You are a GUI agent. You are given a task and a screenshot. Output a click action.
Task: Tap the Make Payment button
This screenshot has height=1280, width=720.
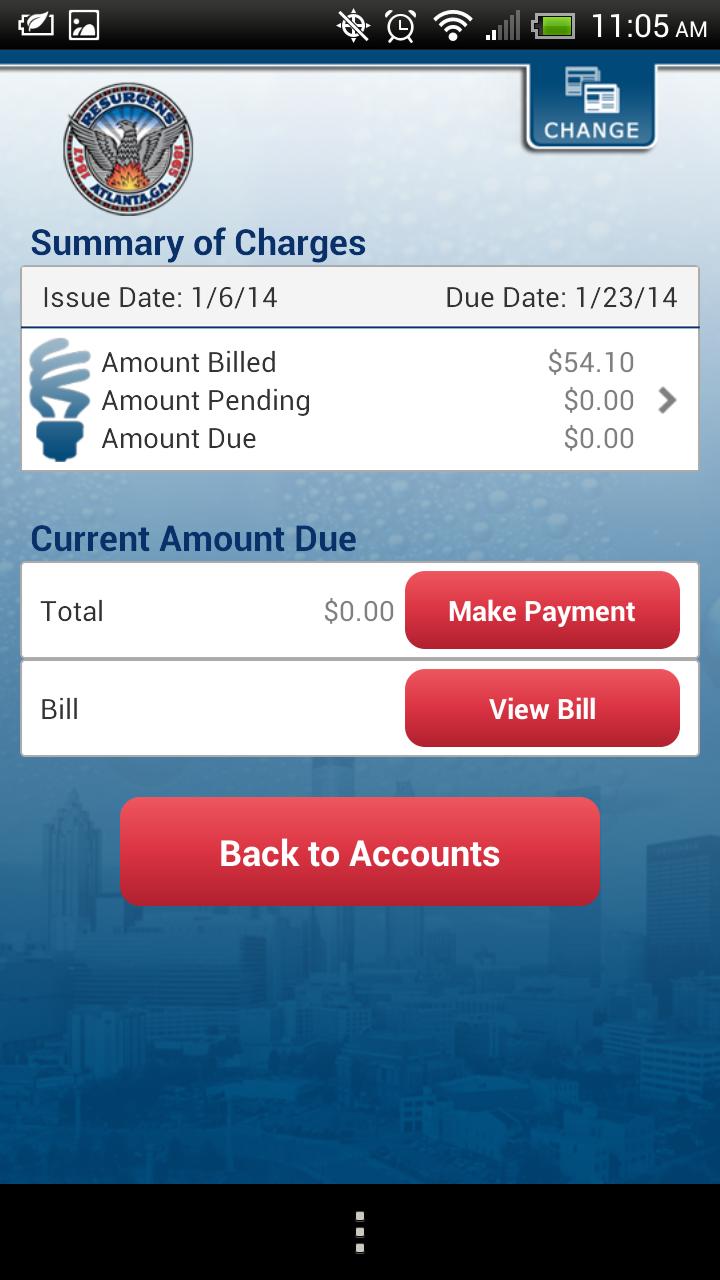pos(542,611)
